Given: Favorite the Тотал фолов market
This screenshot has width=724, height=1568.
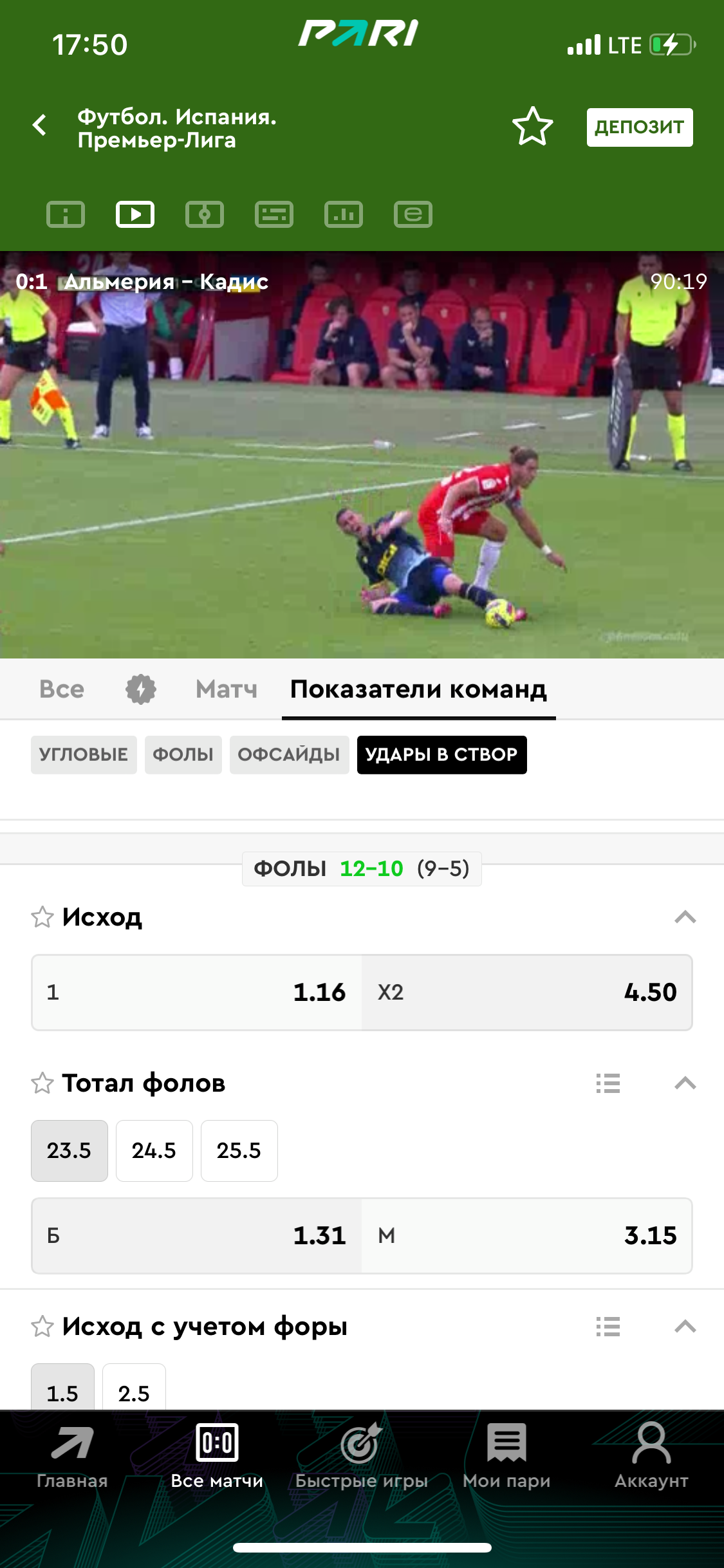Looking at the screenshot, I should coord(42,1083).
